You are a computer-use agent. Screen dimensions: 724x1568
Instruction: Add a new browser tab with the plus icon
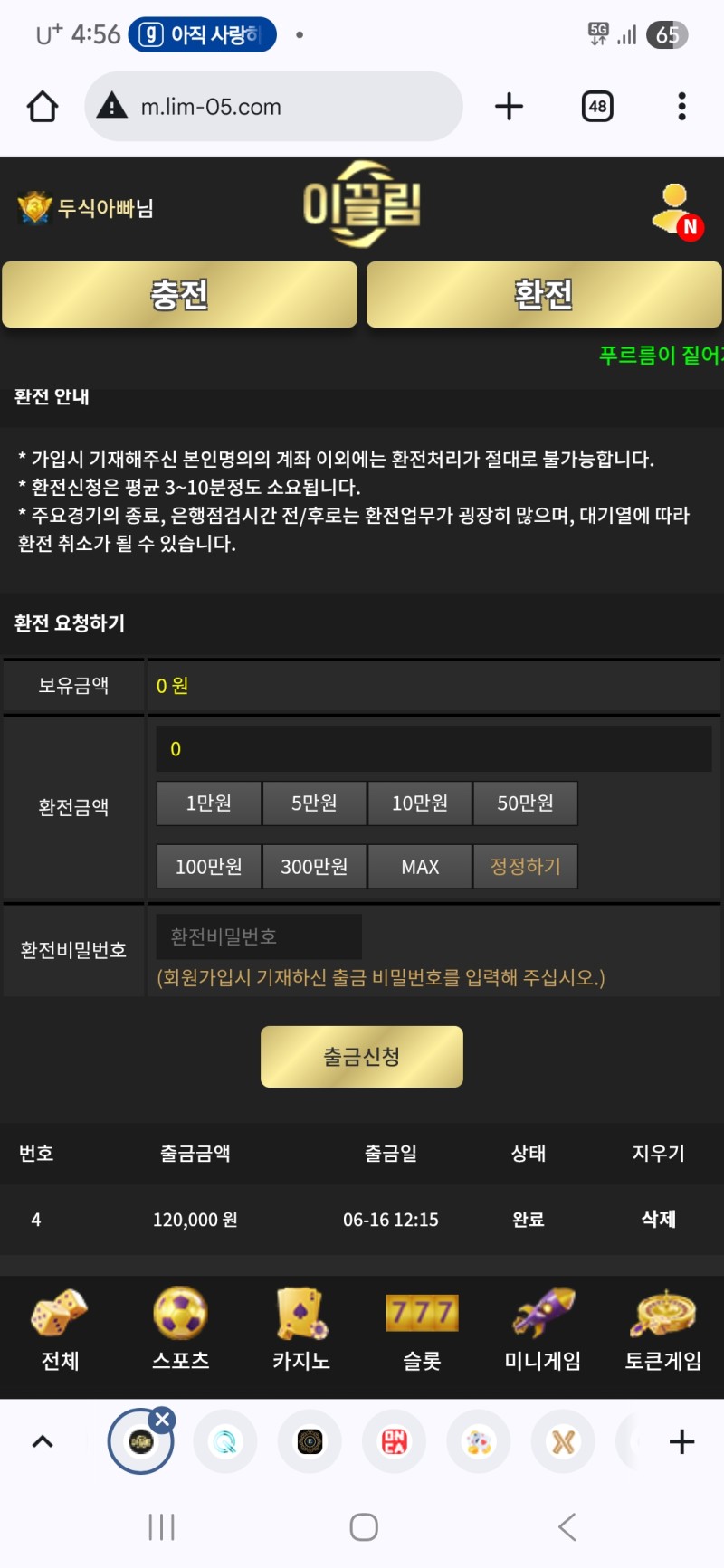point(510,107)
